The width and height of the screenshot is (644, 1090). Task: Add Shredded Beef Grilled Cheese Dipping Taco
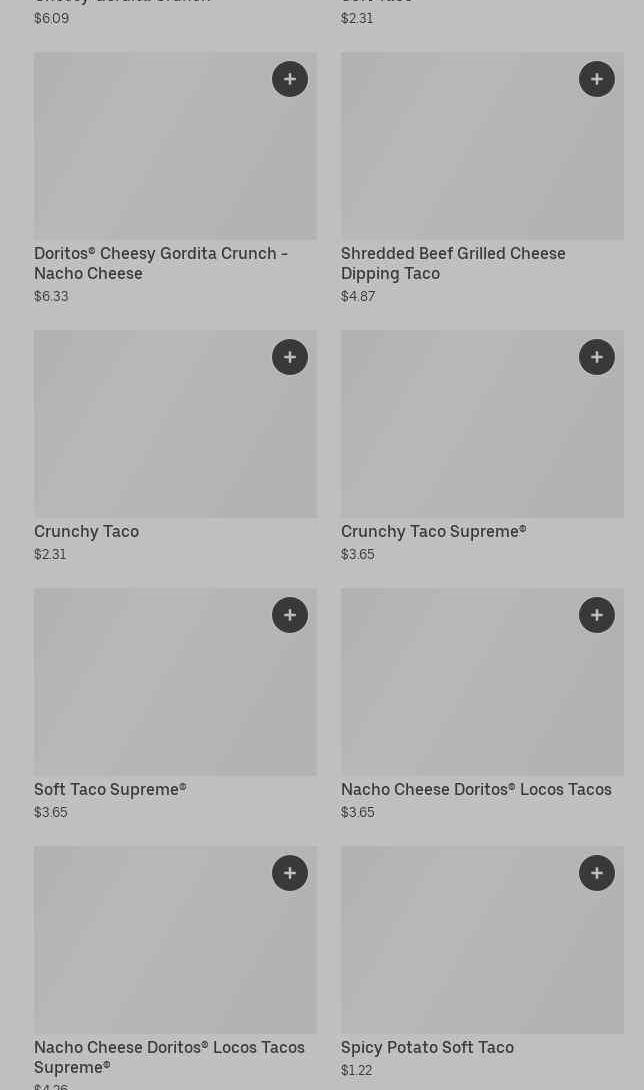tap(597, 79)
